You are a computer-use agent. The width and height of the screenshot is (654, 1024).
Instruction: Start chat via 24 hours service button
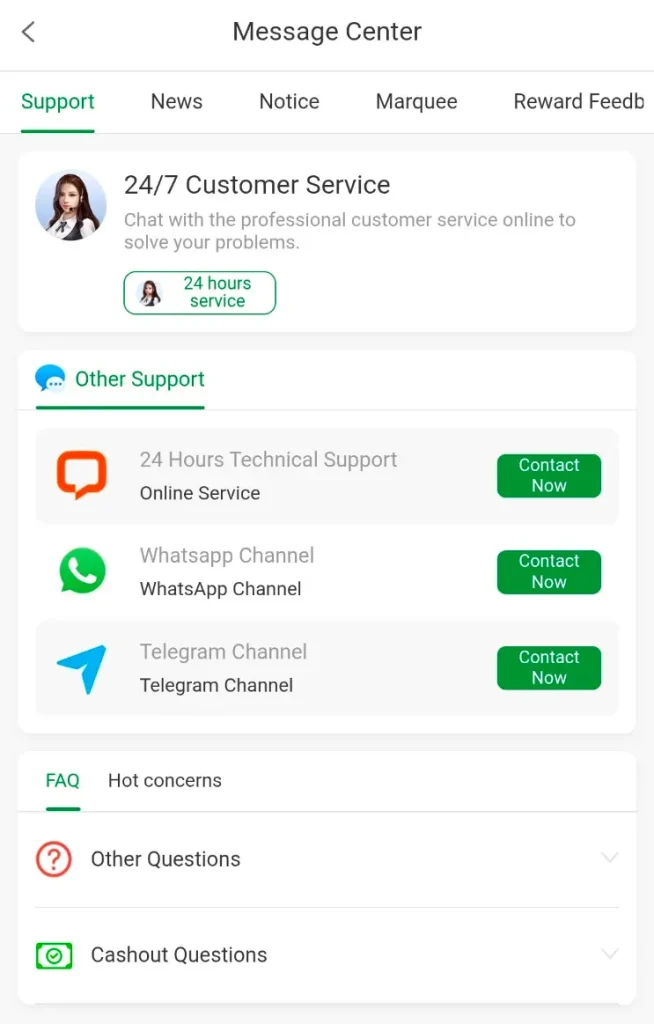click(200, 293)
